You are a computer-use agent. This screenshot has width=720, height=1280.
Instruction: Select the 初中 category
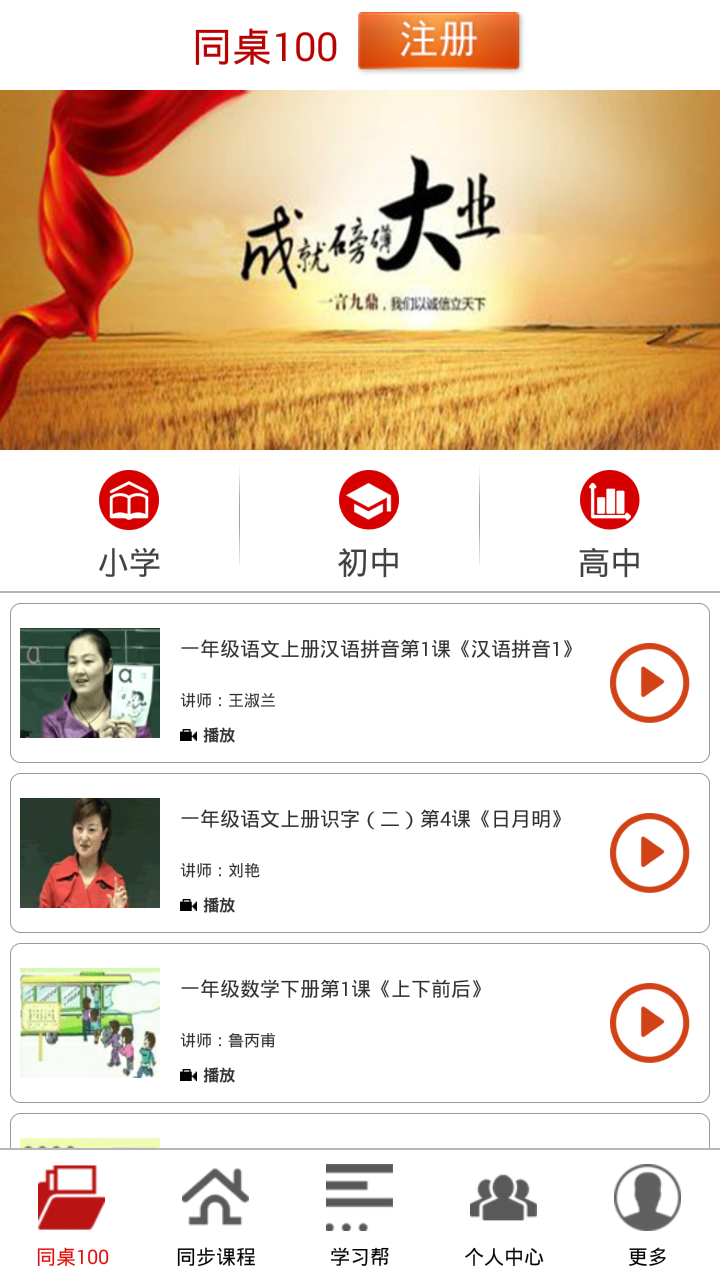pos(369,523)
